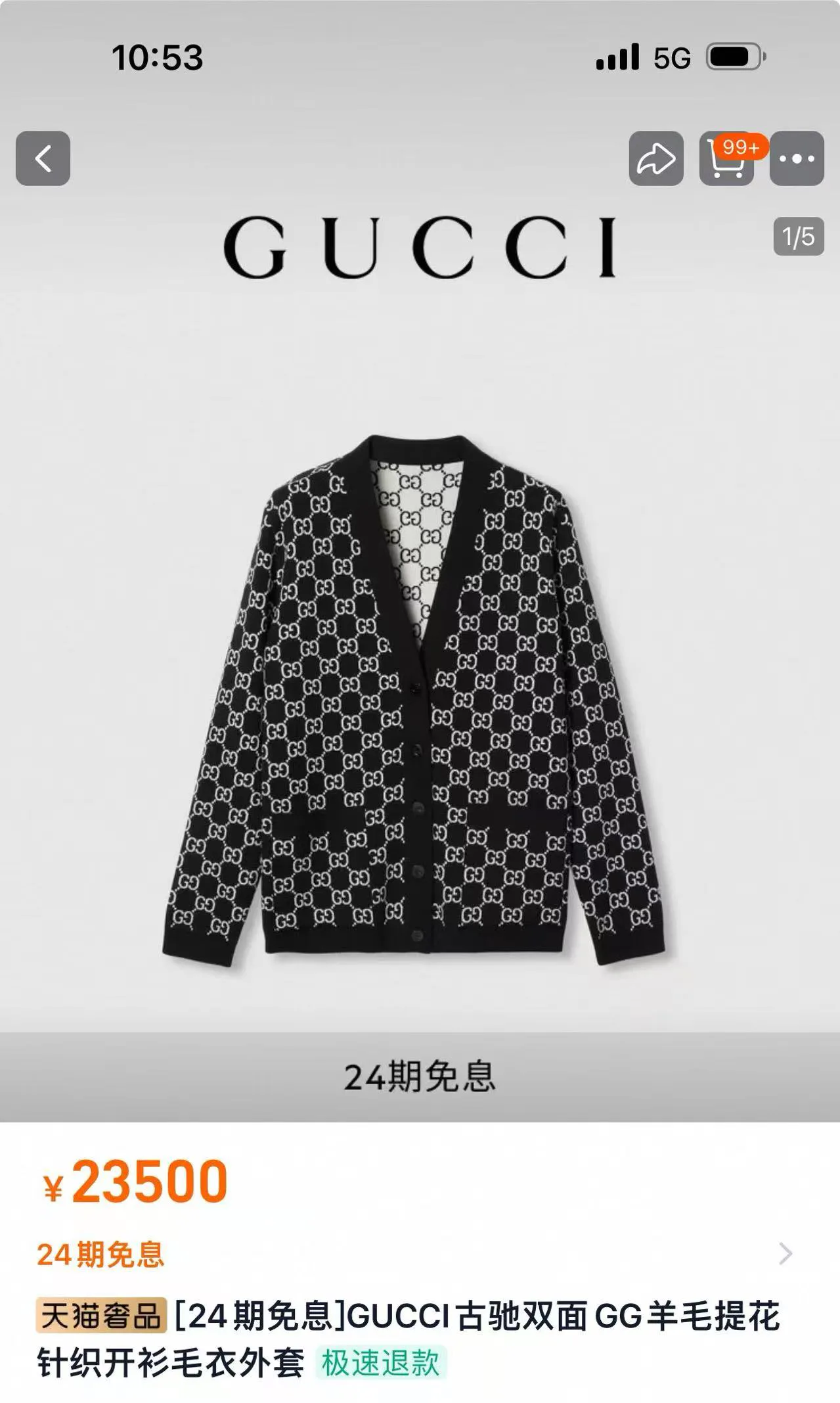Open the Gucci cardigan product image
The height and width of the screenshot is (1403, 840).
point(414,701)
